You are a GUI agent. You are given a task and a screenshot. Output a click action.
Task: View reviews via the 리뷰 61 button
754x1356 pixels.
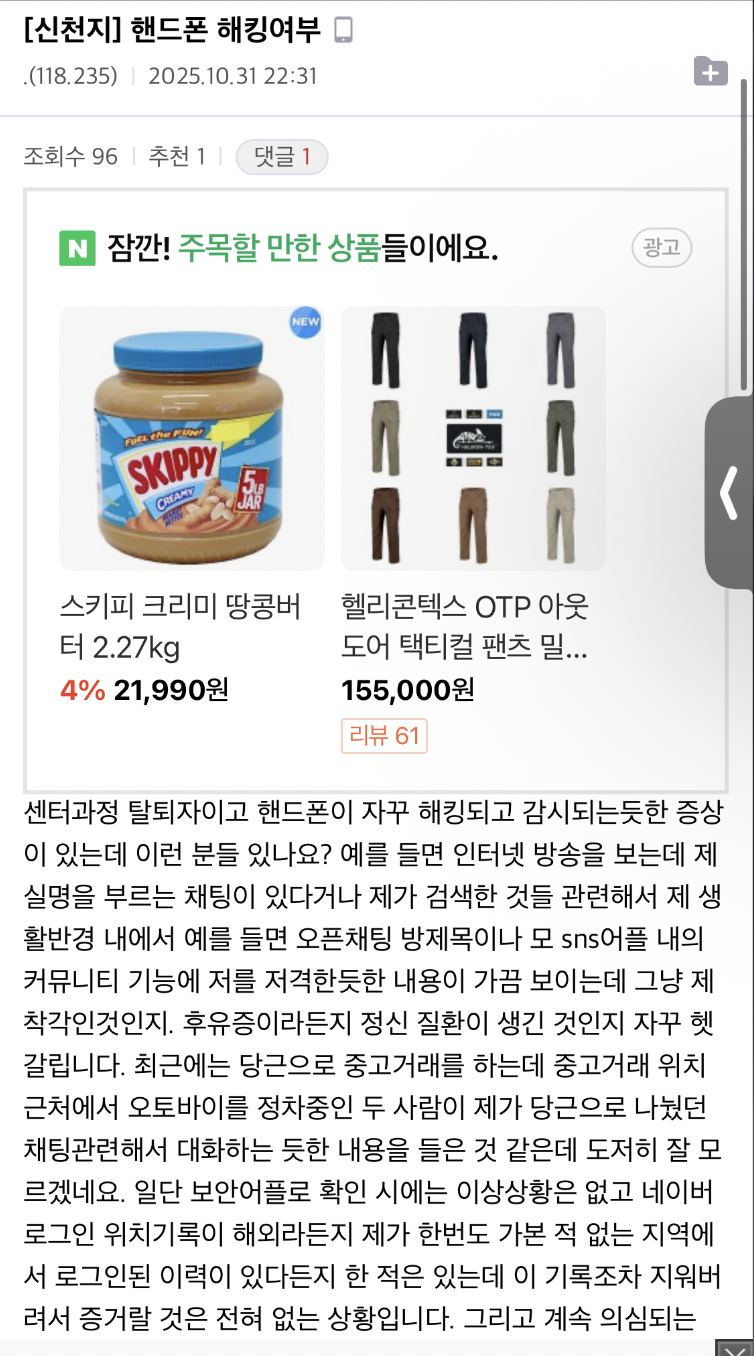(384, 735)
